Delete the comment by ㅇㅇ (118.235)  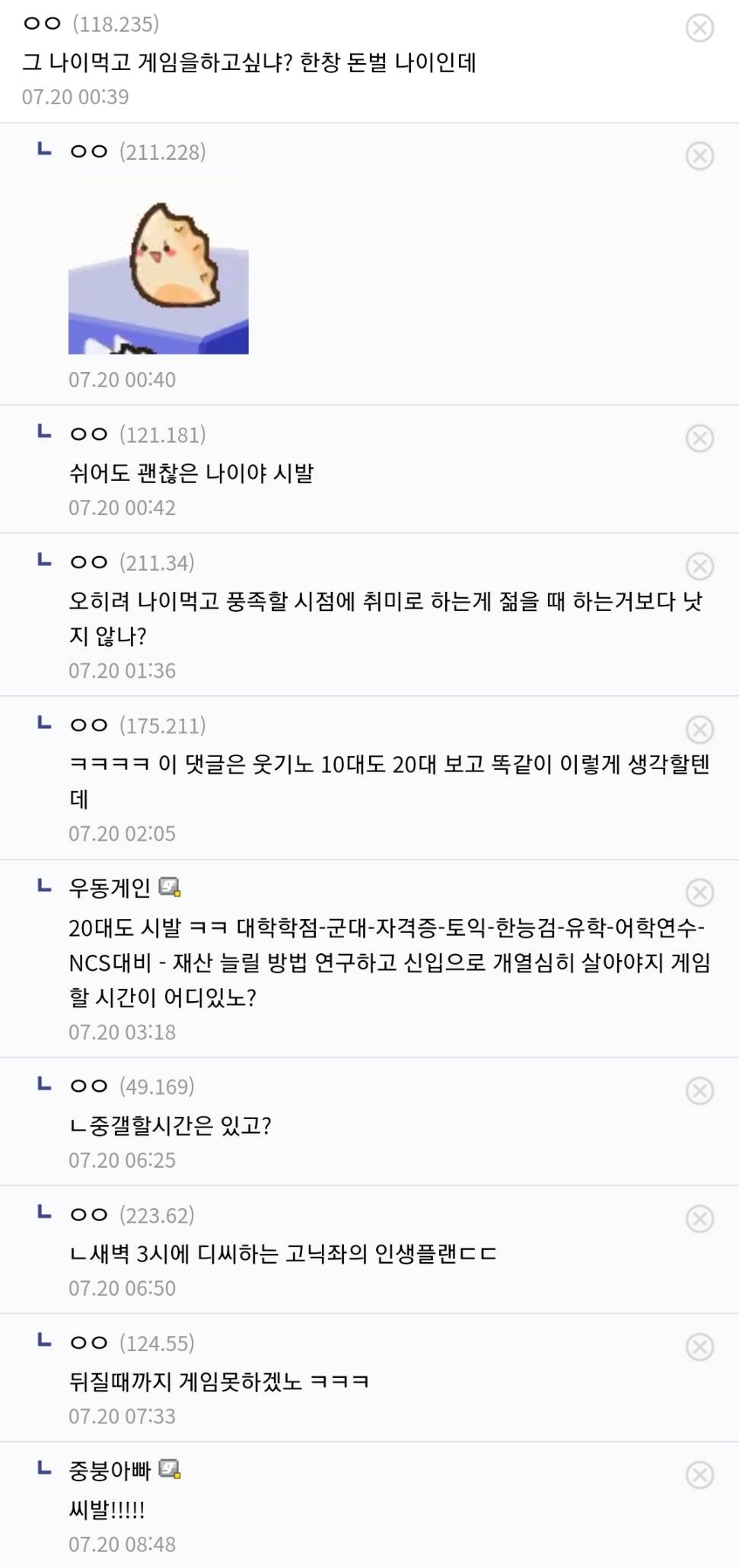699,28
